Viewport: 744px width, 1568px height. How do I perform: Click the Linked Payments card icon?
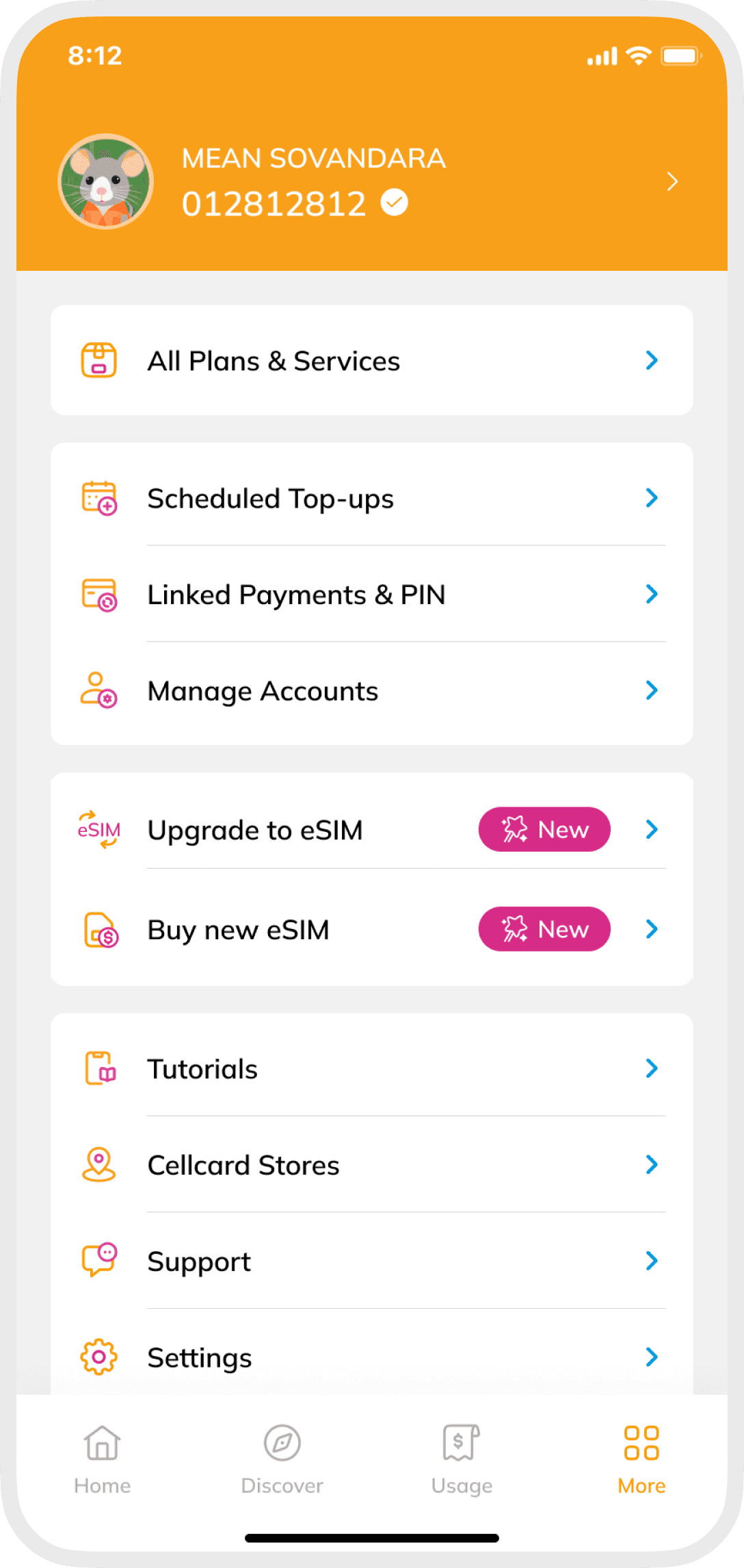(x=98, y=594)
